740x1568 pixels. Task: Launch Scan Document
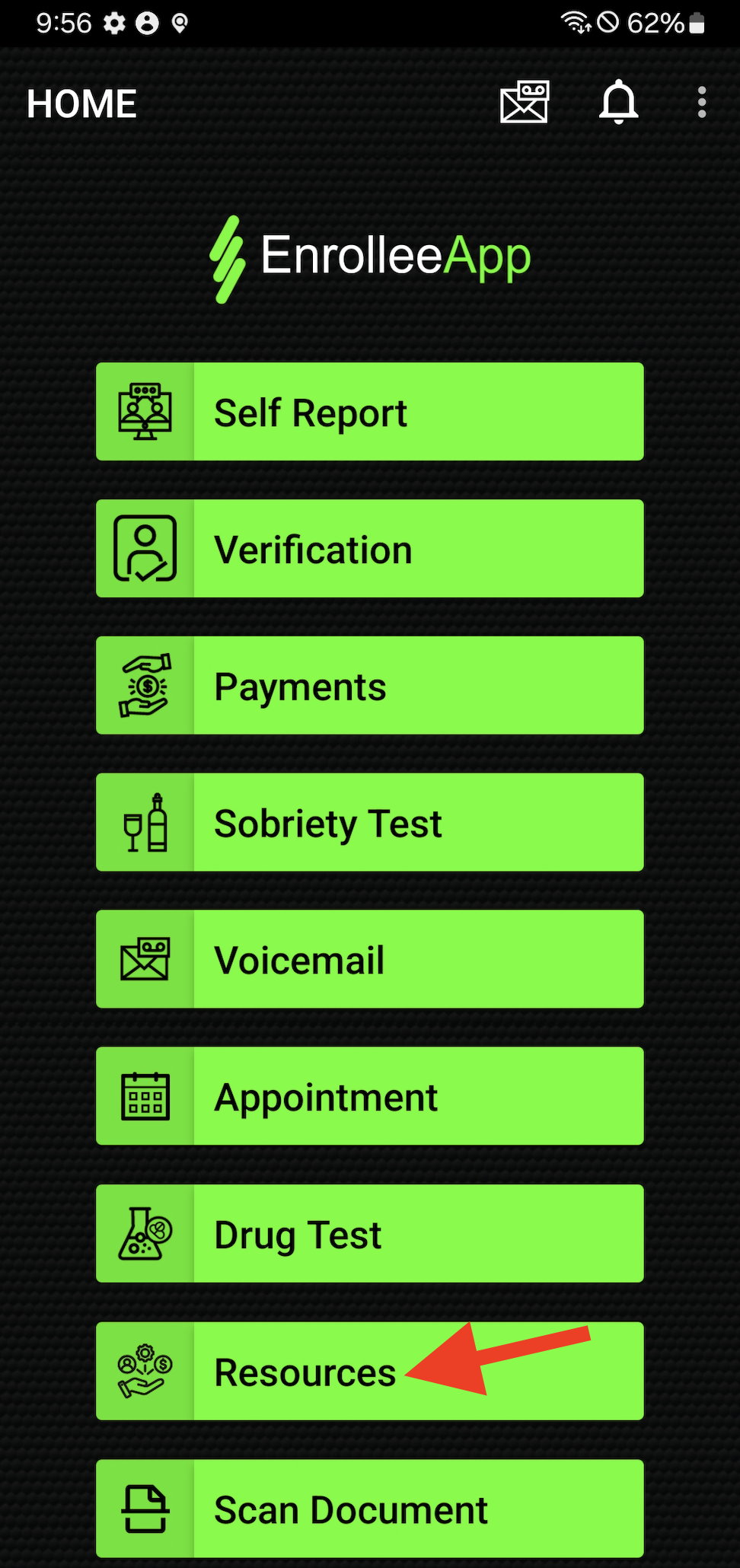tap(369, 1509)
